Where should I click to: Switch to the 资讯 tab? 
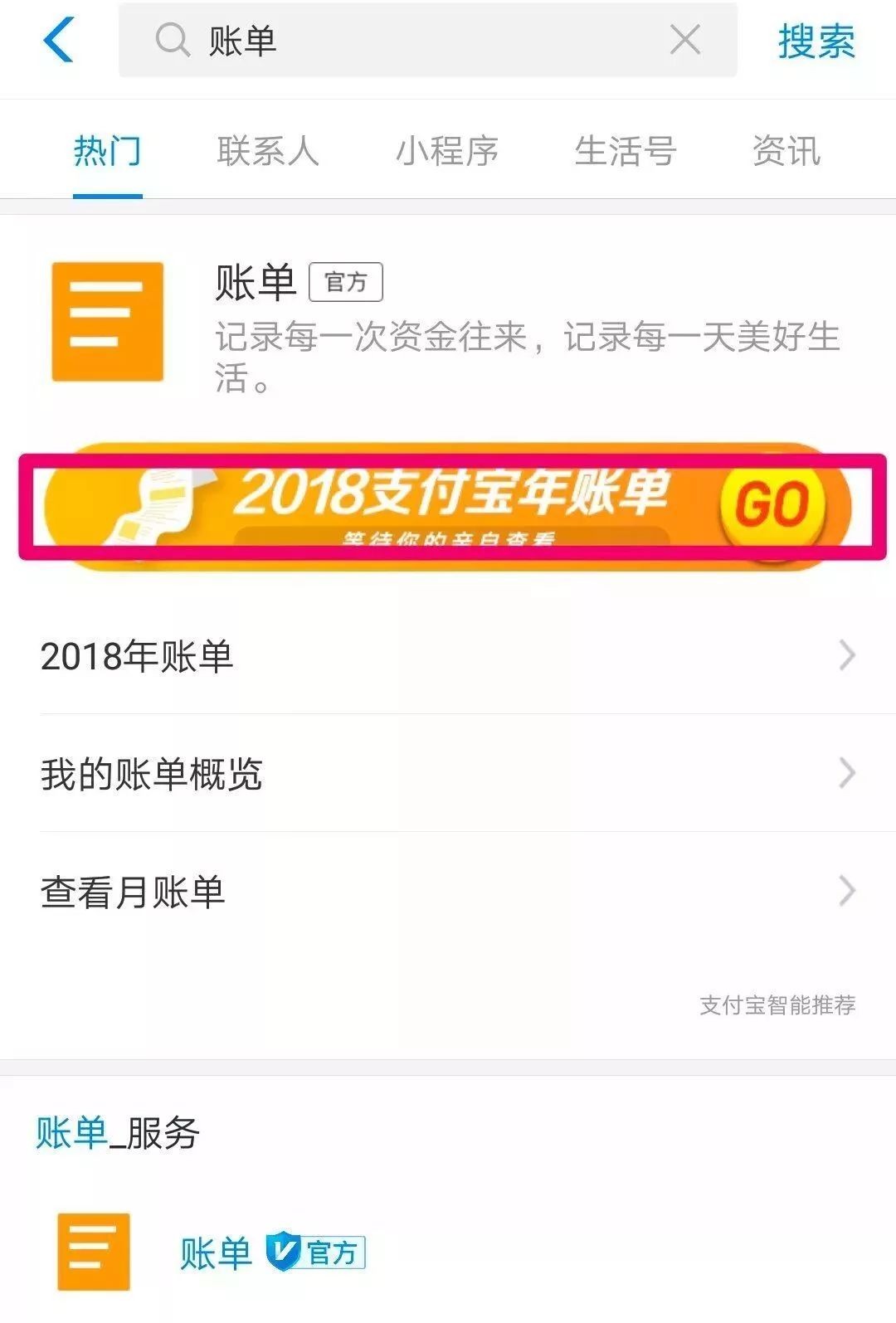[786, 152]
